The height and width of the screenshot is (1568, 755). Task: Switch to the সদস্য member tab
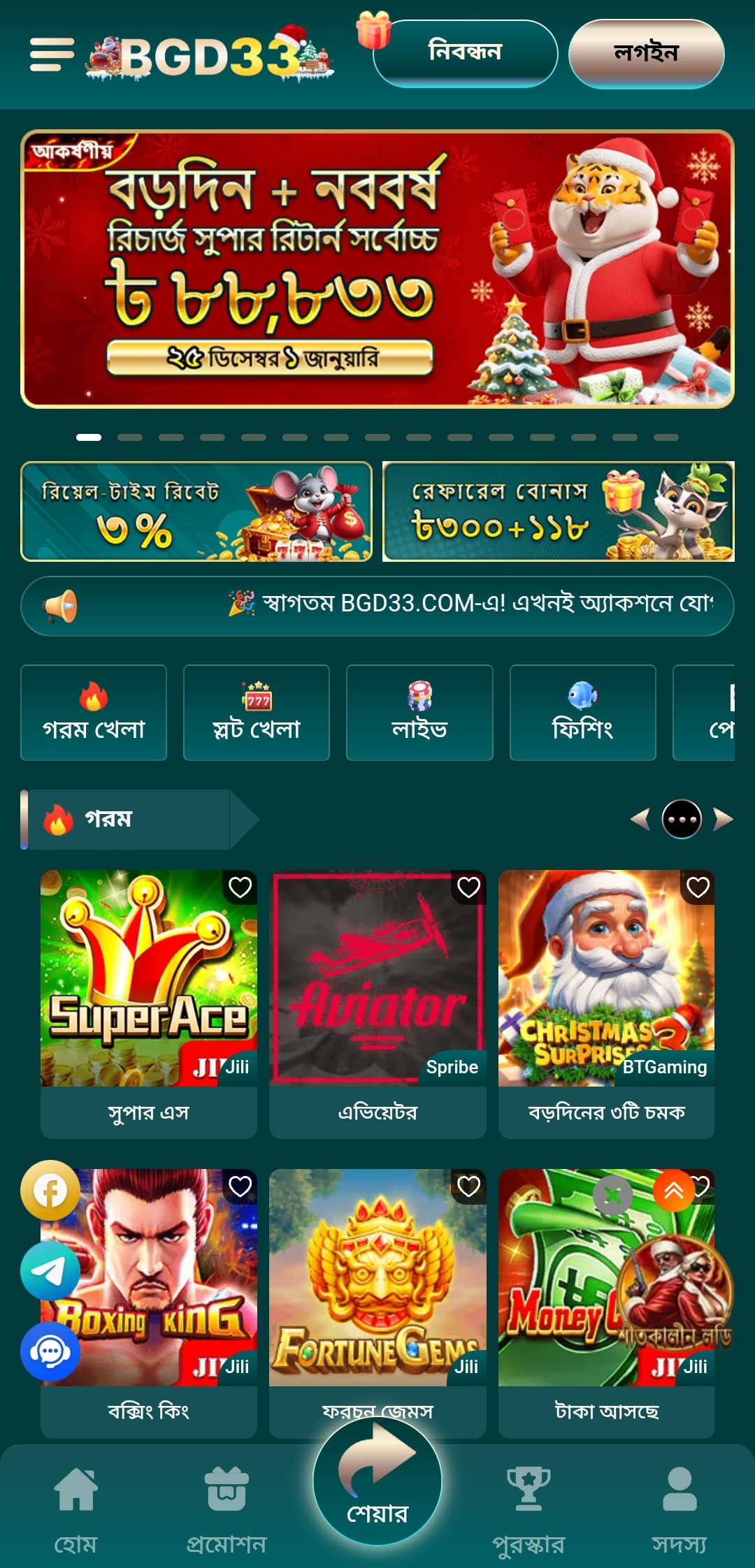pos(679,1509)
